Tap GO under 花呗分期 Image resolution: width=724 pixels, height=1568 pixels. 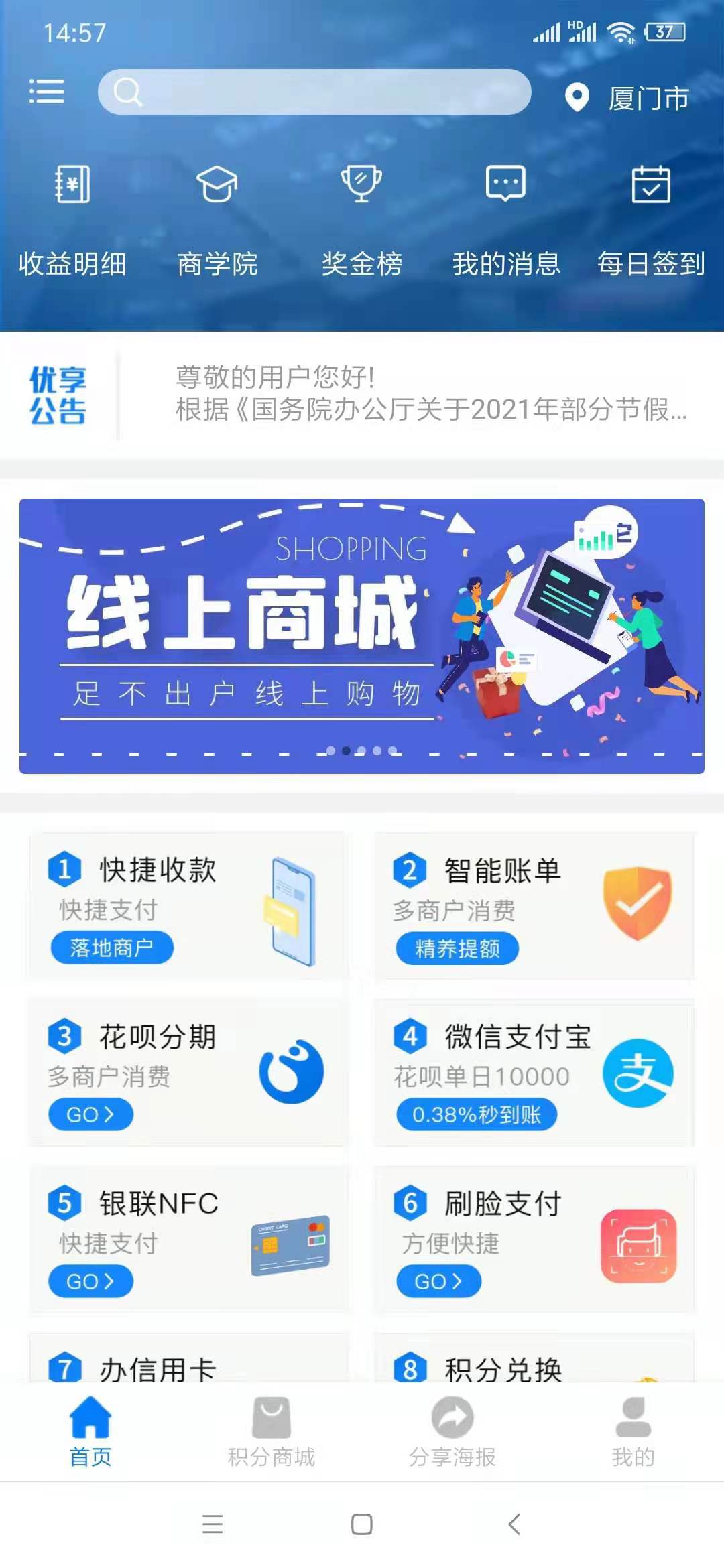point(90,1114)
